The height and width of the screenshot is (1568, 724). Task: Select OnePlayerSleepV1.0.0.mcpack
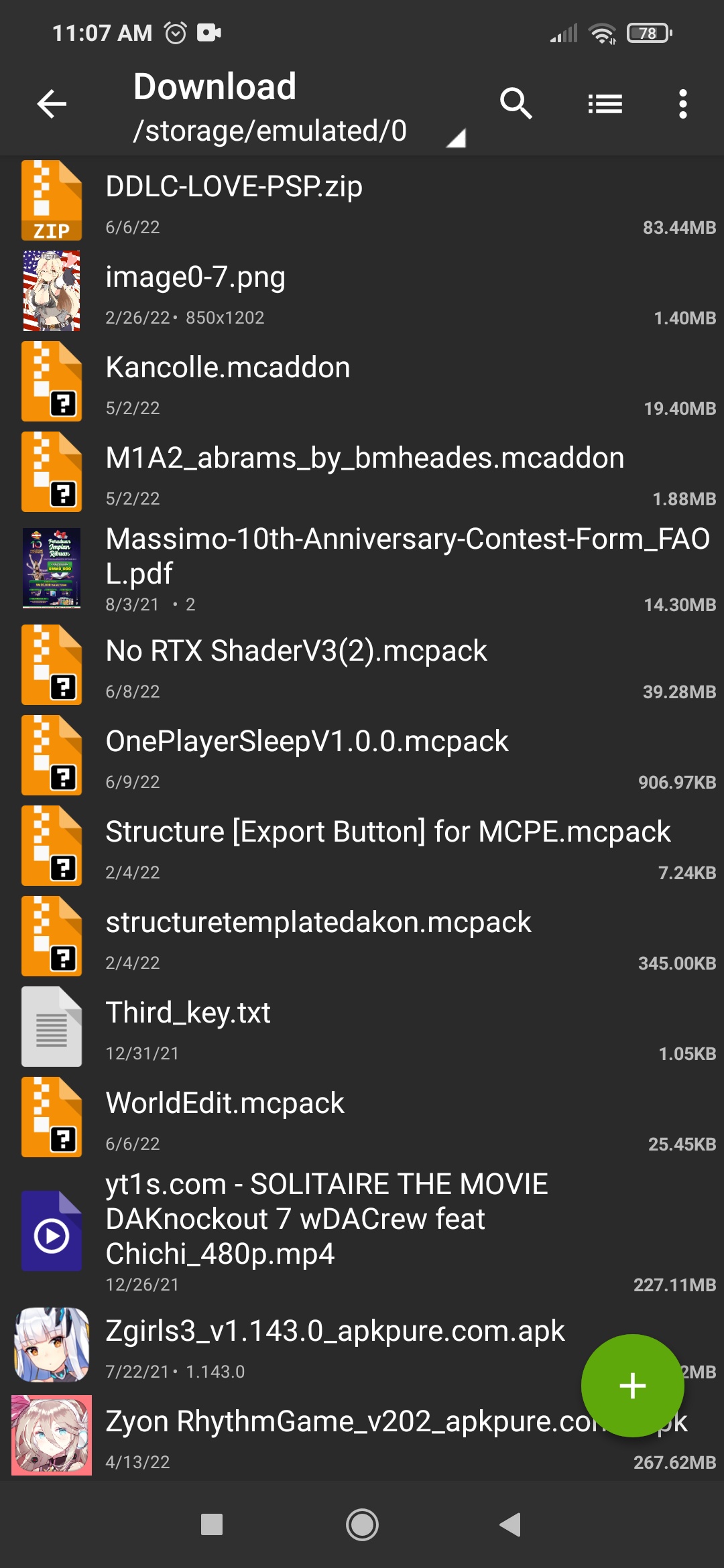pos(362,756)
